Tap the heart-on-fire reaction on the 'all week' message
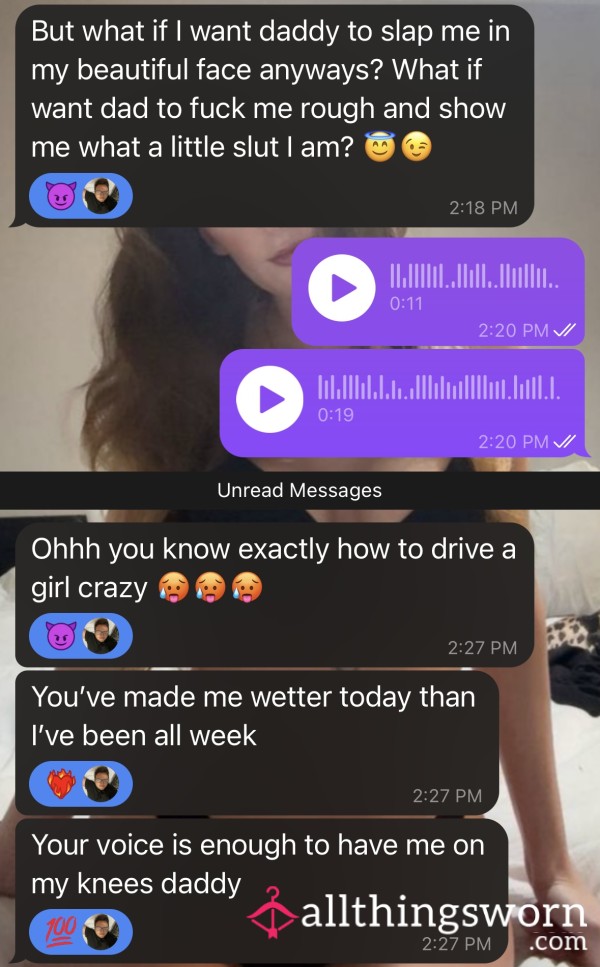This screenshot has height=967, width=600. (x=61, y=783)
